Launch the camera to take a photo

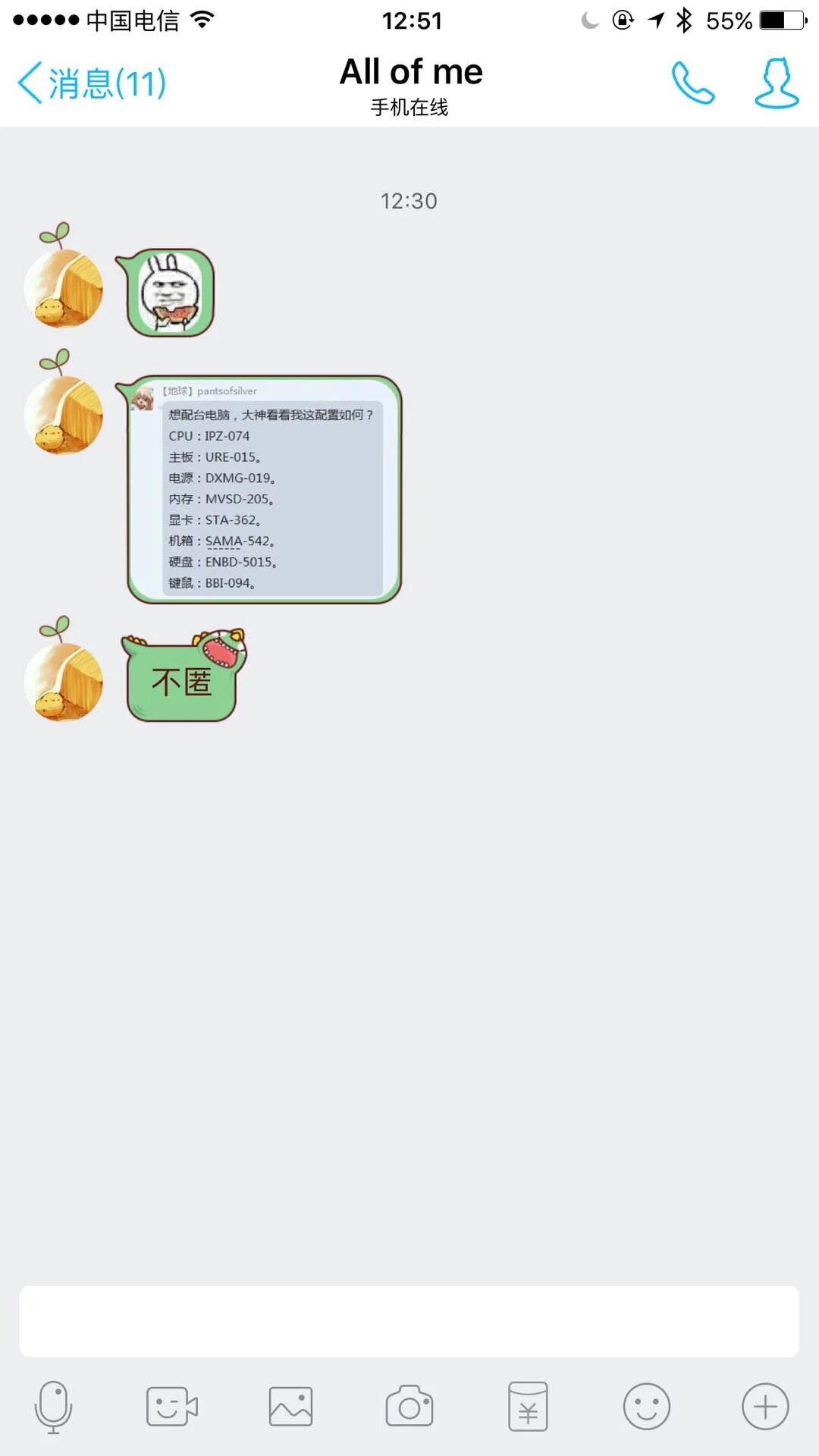click(x=409, y=1407)
